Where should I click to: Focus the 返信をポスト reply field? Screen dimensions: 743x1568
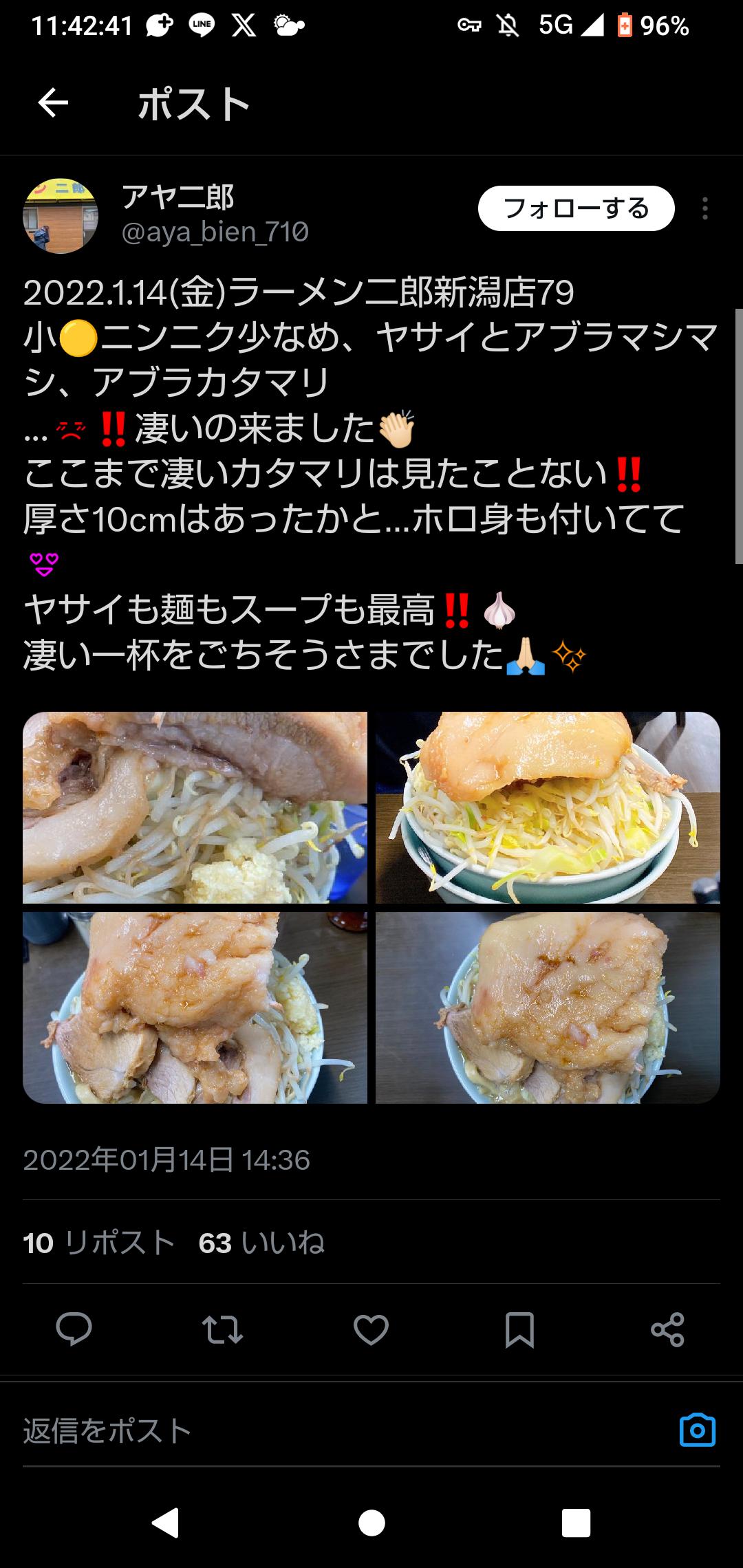click(x=344, y=1431)
